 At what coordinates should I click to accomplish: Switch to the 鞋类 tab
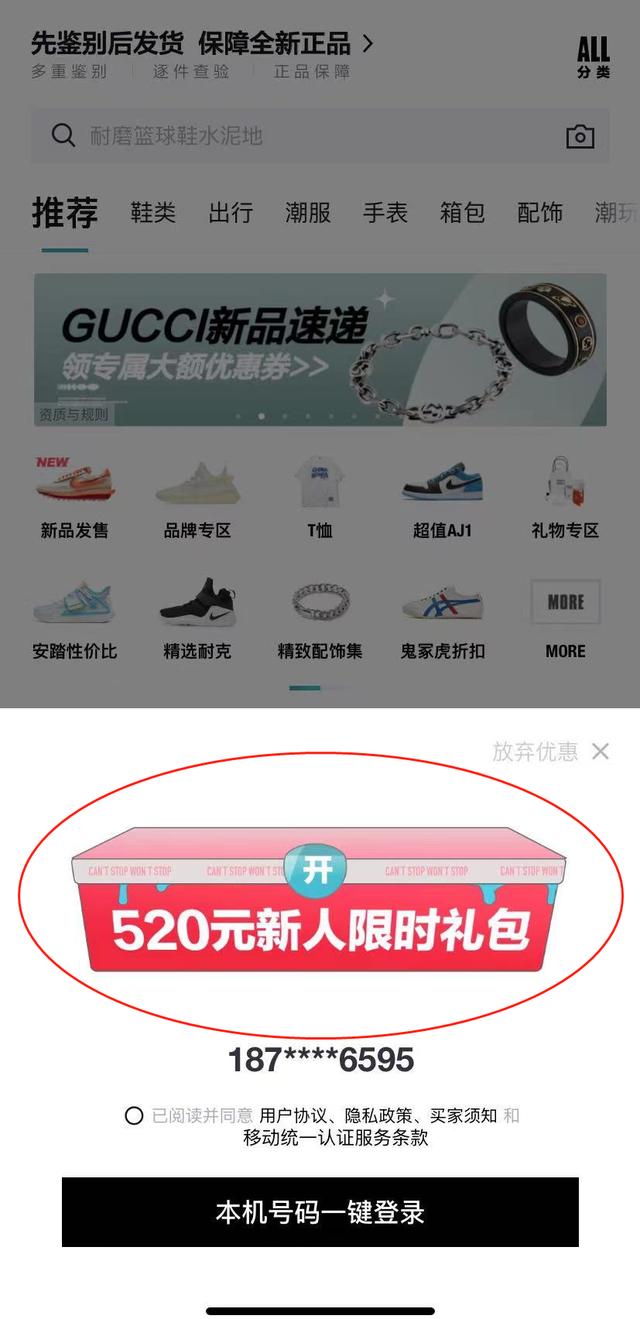click(153, 213)
